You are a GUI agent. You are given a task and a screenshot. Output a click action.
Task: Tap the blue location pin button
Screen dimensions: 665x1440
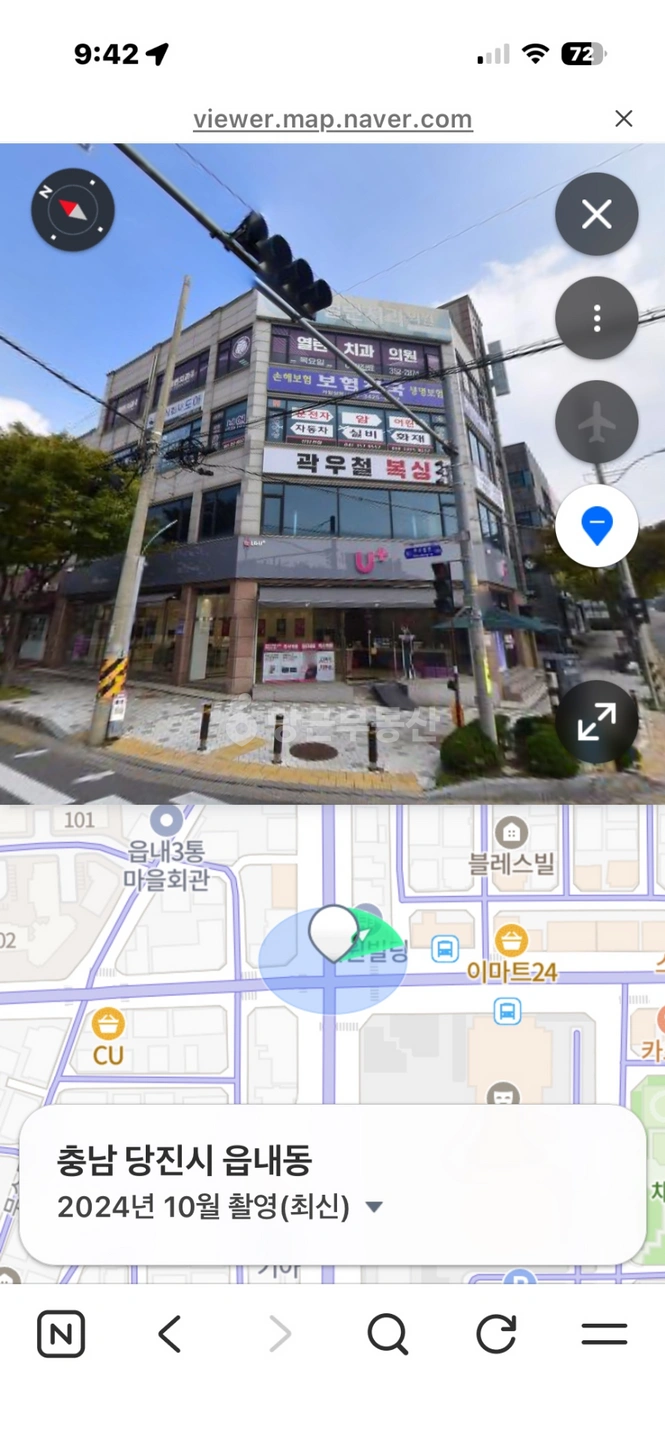(x=597, y=526)
